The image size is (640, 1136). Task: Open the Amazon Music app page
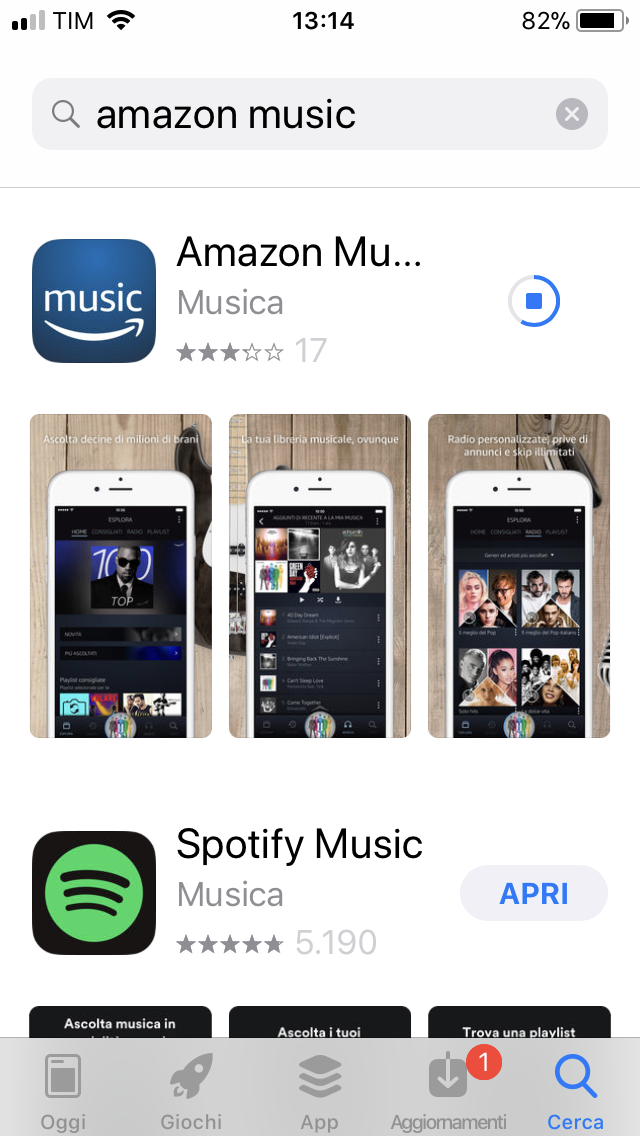click(x=299, y=253)
